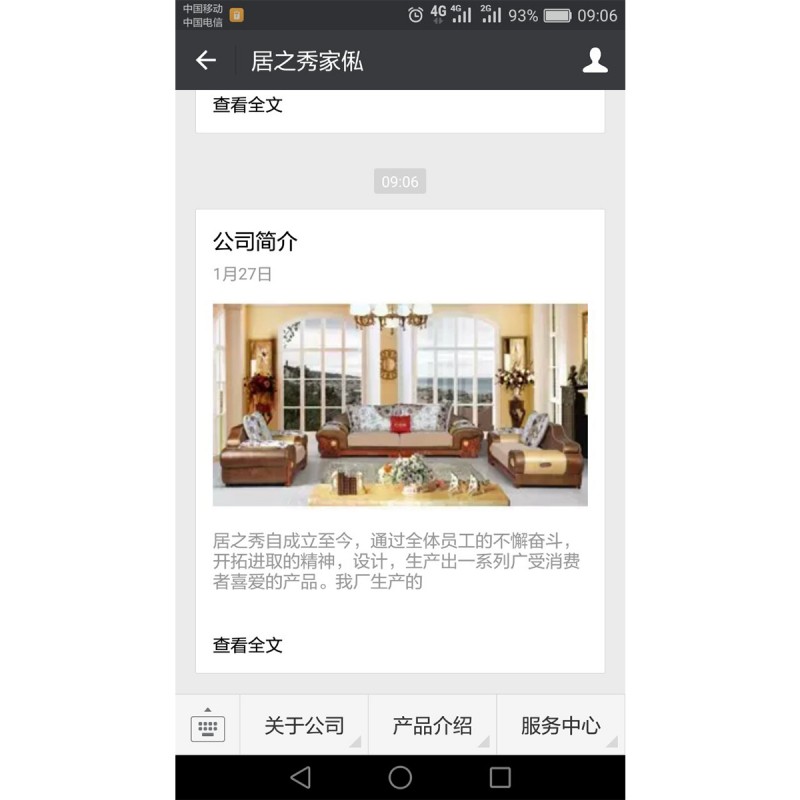
Task: Switch to keyboard input mode
Action: 207,726
